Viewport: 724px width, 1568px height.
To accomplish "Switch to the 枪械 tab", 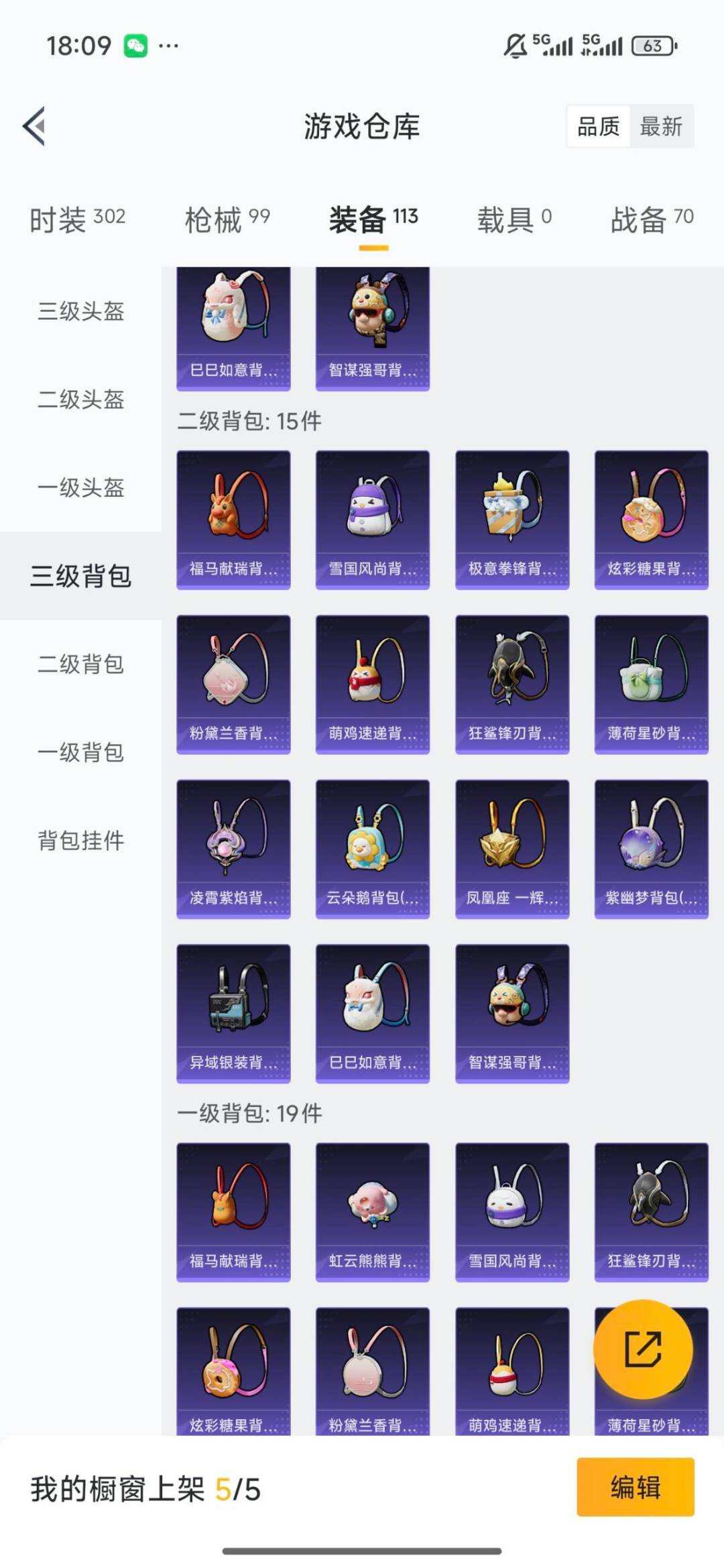I will [227, 219].
